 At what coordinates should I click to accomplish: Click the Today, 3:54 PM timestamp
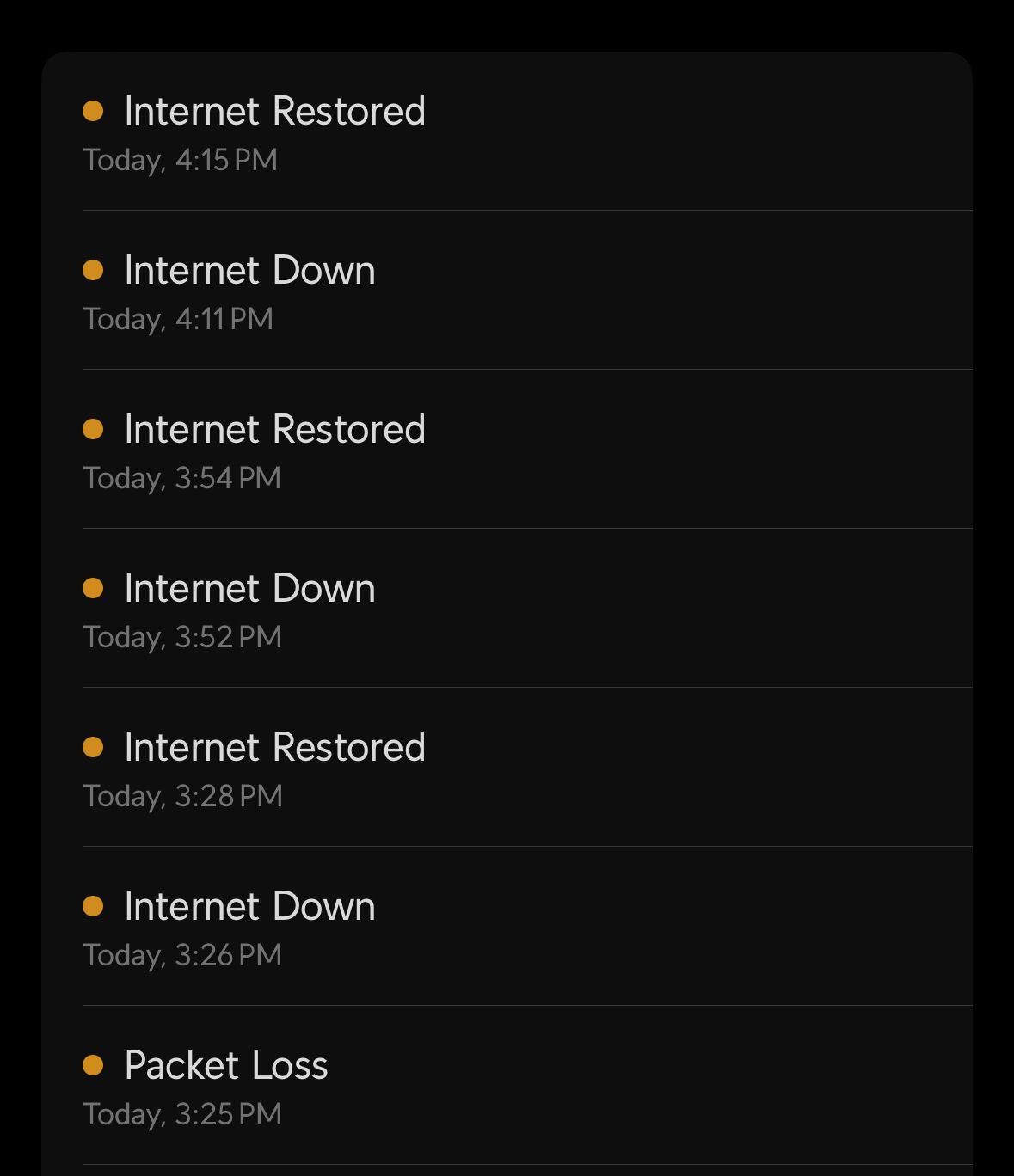pyautogui.click(x=182, y=477)
